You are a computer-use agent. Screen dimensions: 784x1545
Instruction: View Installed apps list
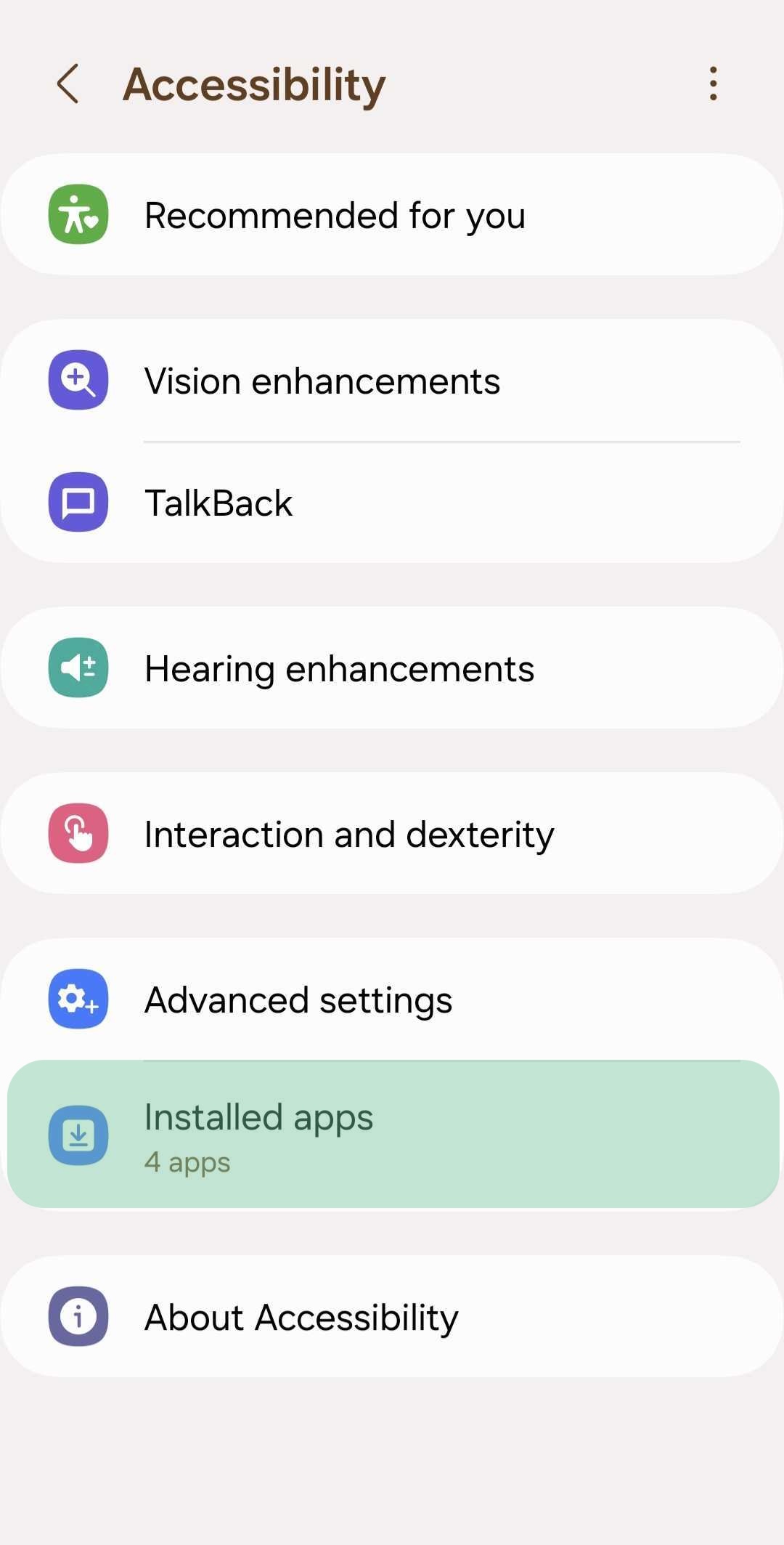(392, 1135)
